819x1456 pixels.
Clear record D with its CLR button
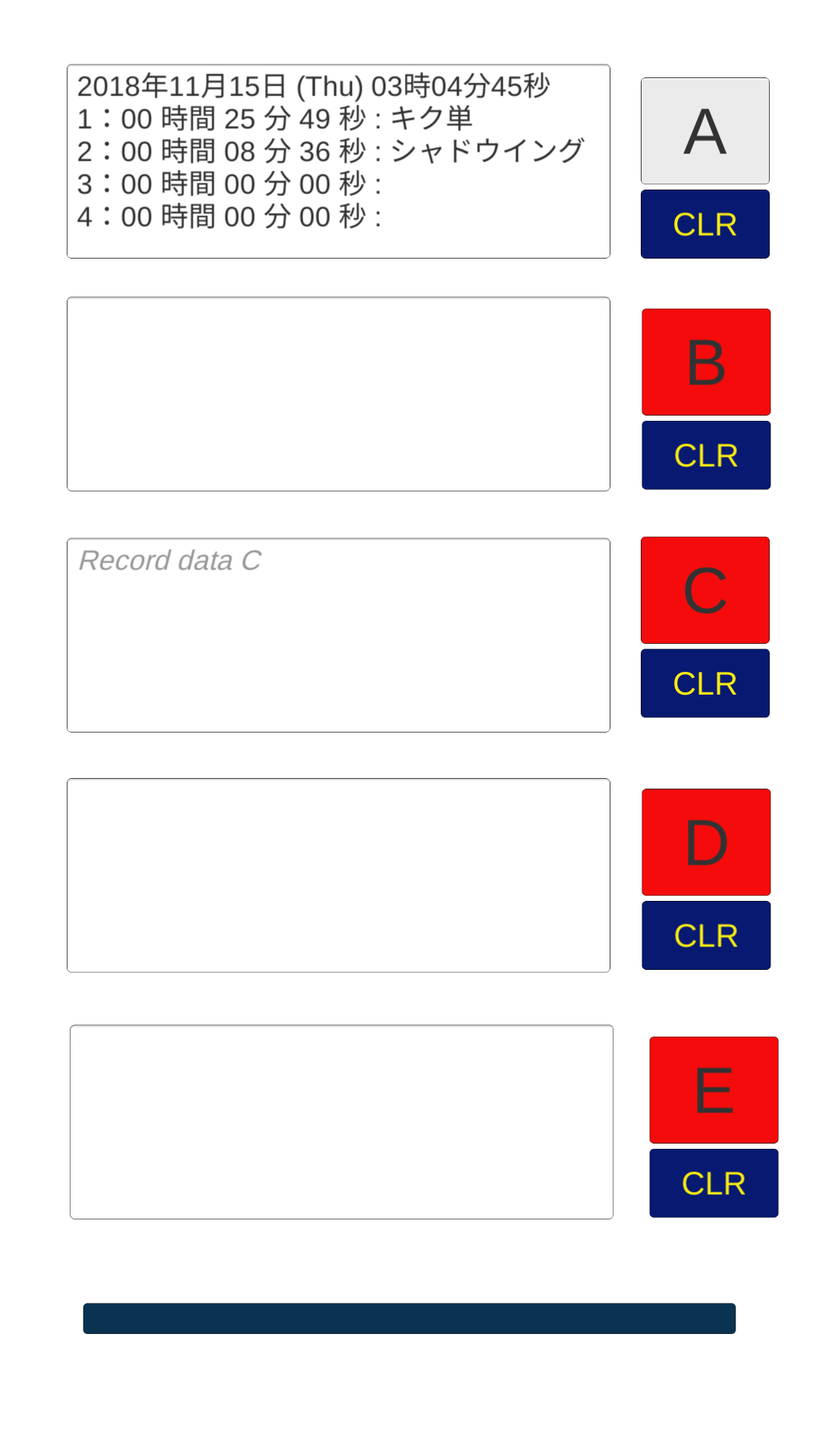705,935
